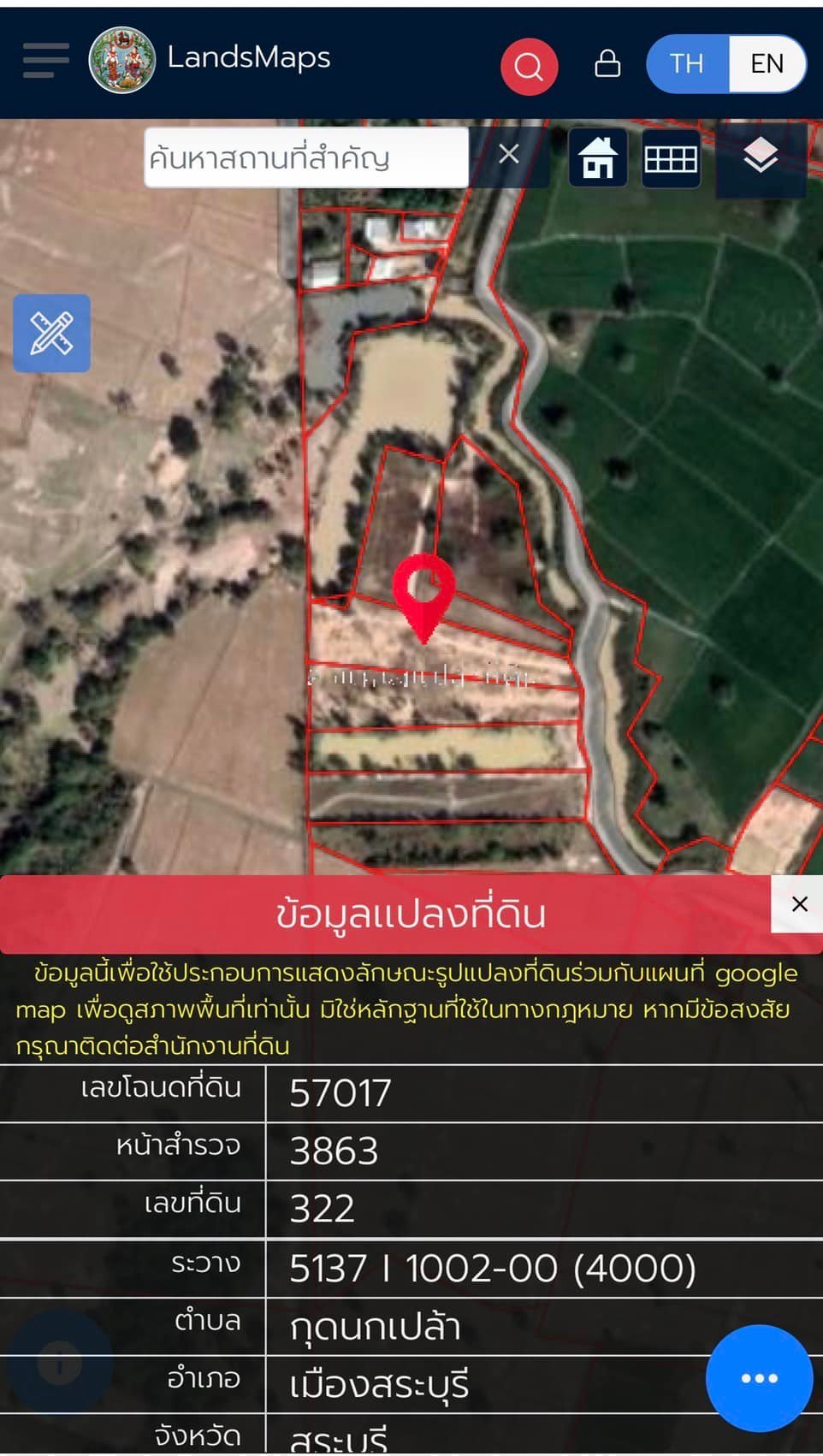Open the map layers selector

tap(761, 157)
